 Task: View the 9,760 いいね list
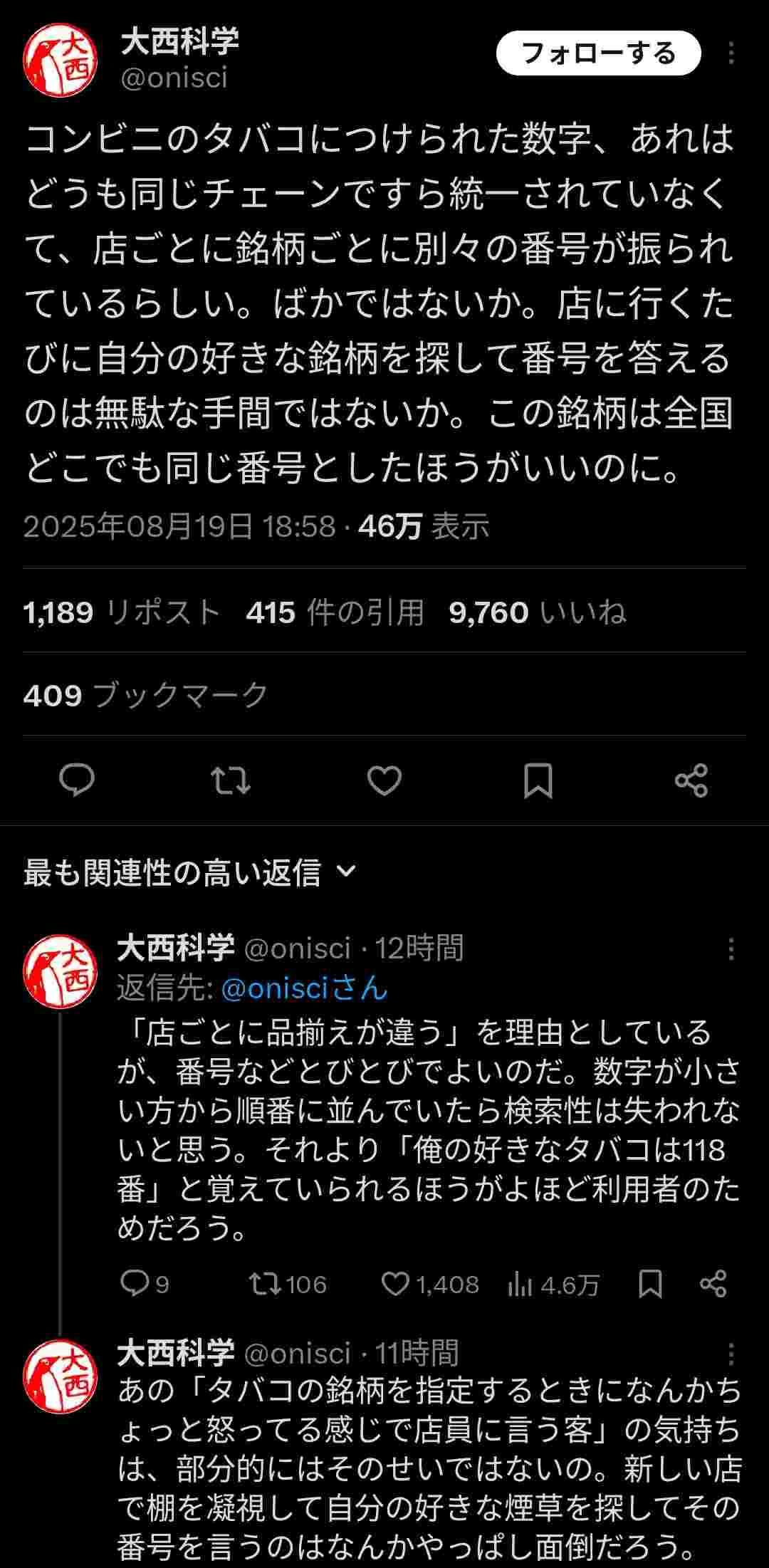(538, 612)
